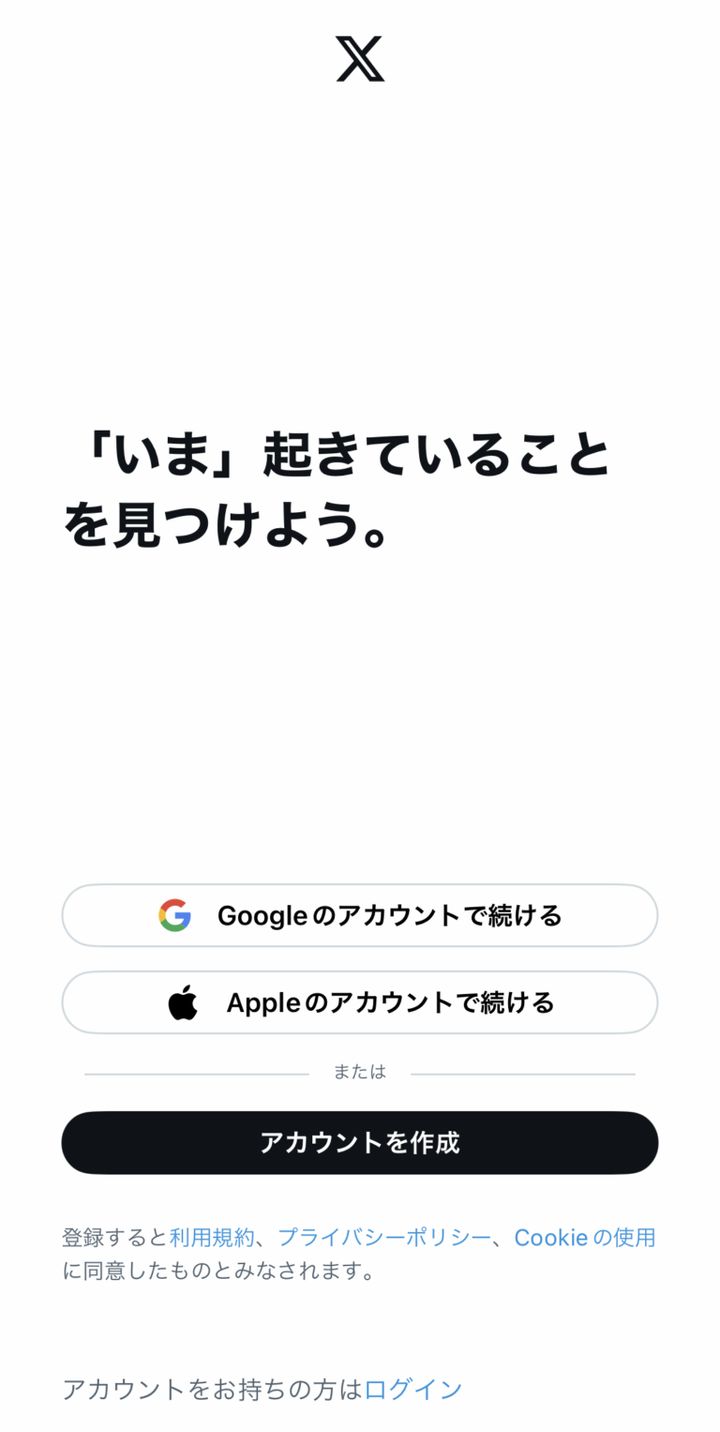The image size is (720, 1432).
Task: Tap the ログイン link
Action: click(x=413, y=1389)
